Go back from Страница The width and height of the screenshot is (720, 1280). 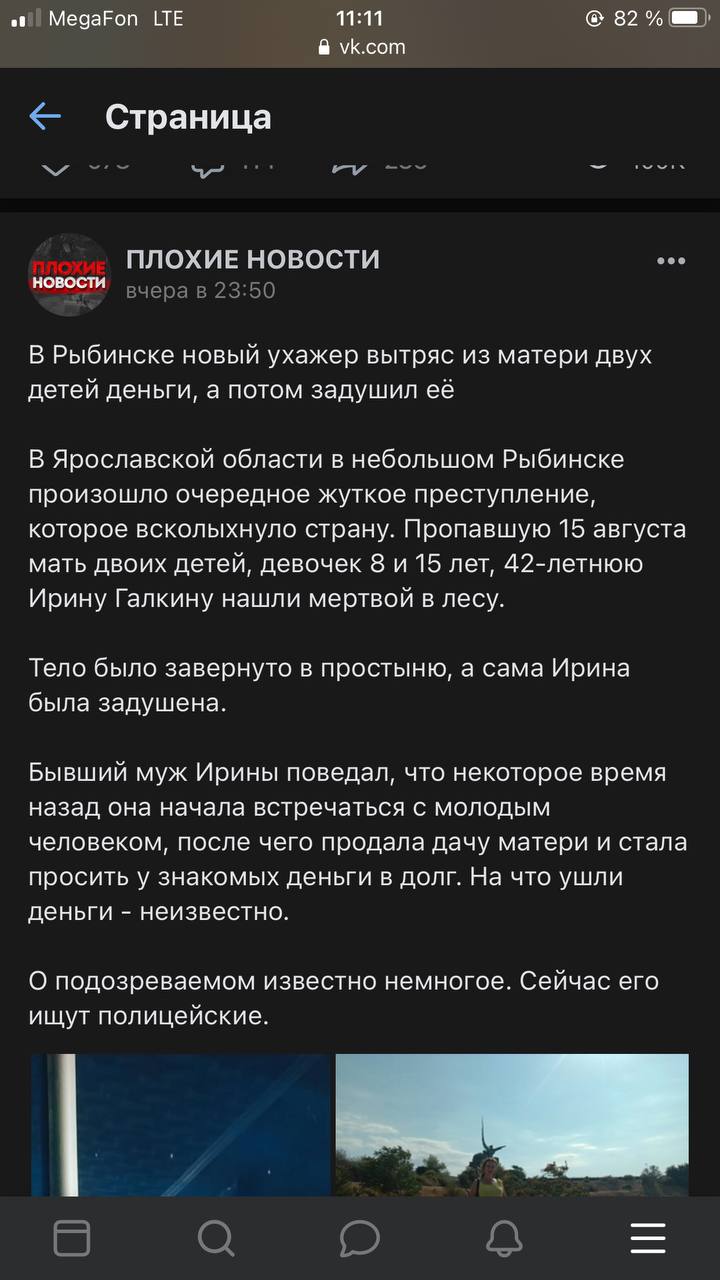point(45,117)
